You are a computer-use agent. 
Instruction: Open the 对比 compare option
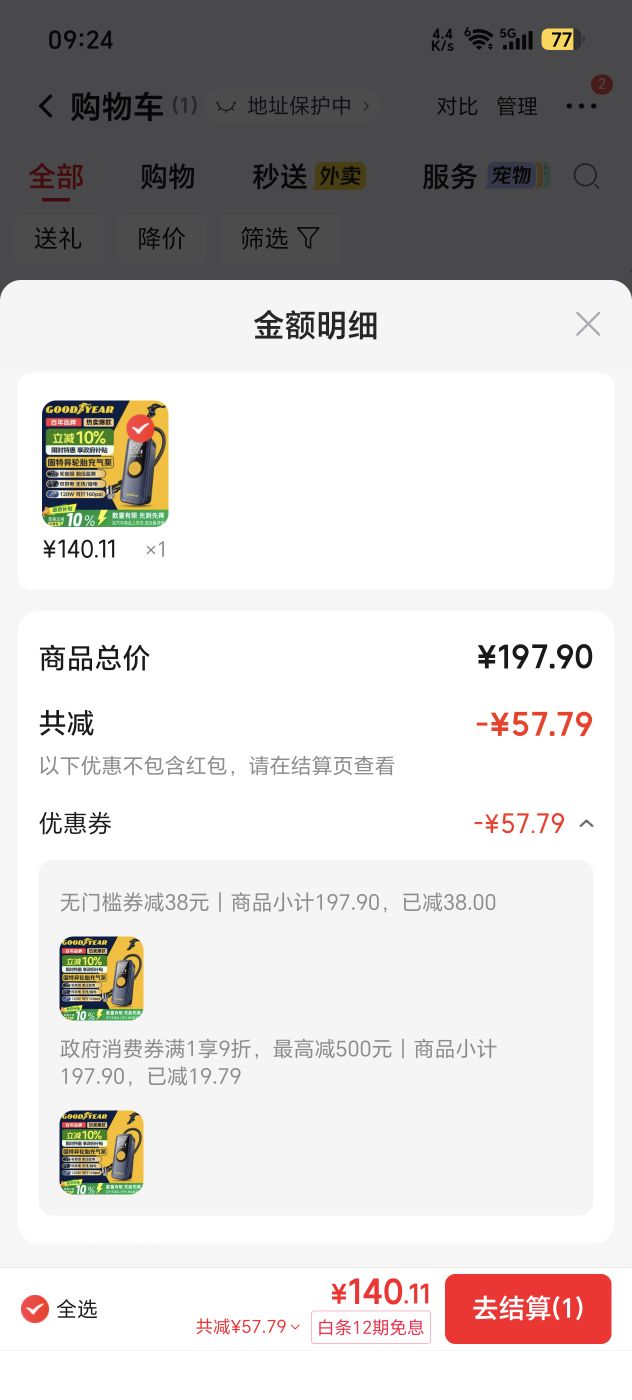tap(457, 106)
